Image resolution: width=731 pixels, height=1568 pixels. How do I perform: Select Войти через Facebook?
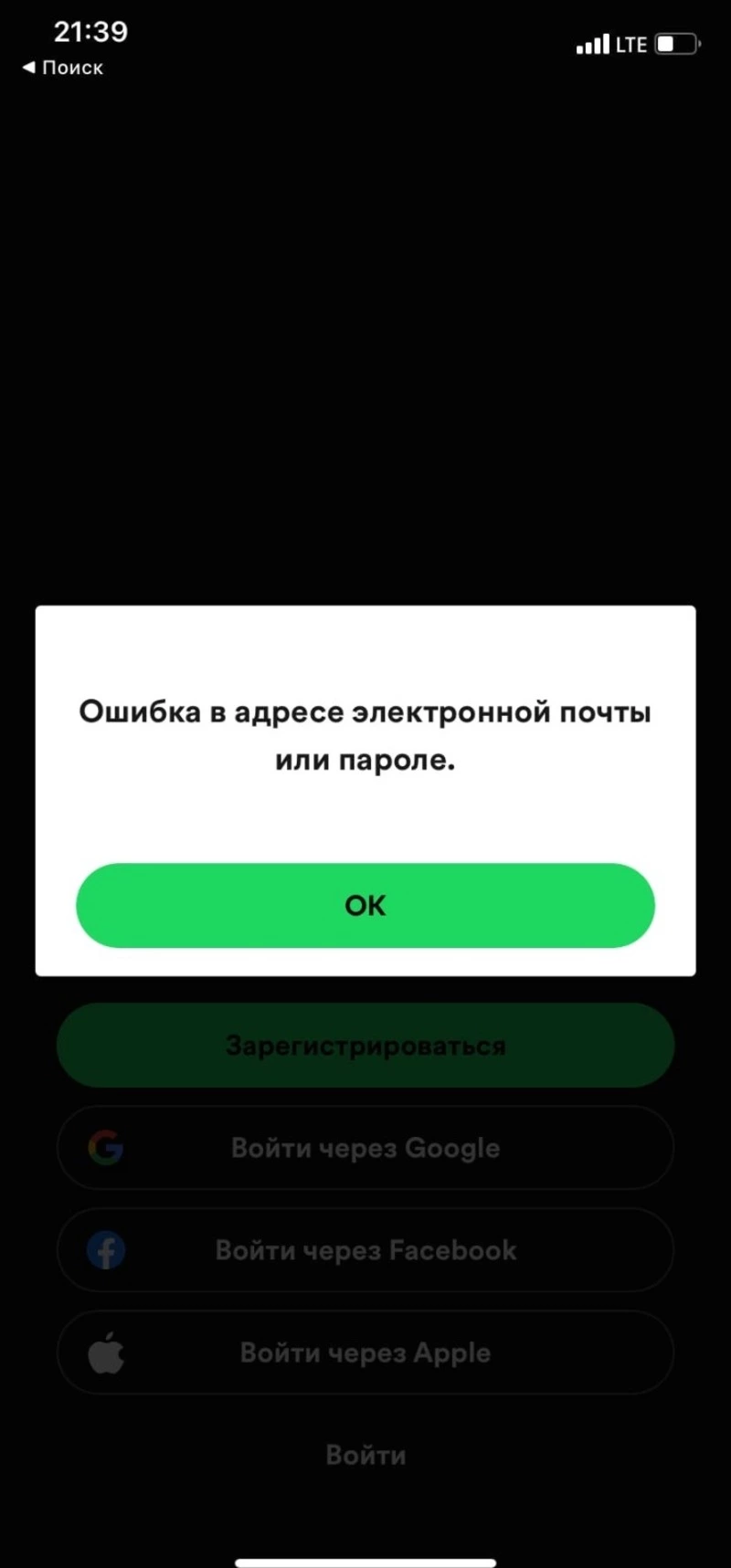tap(365, 1250)
